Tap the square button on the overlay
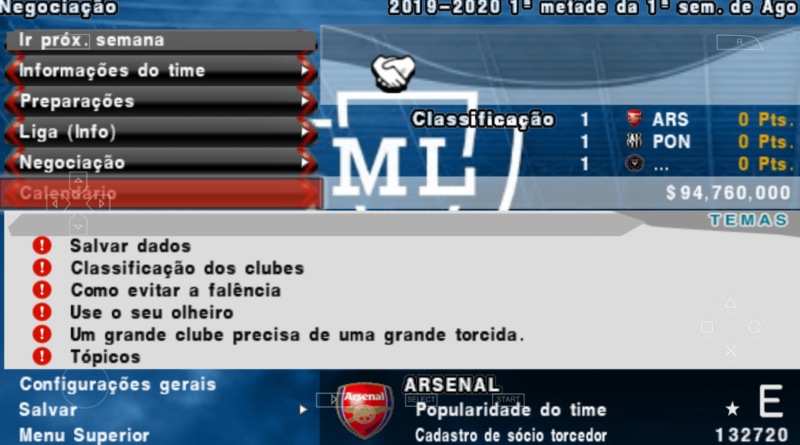The width and height of the screenshot is (800, 445). pyautogui.click(x=706, y=327)
